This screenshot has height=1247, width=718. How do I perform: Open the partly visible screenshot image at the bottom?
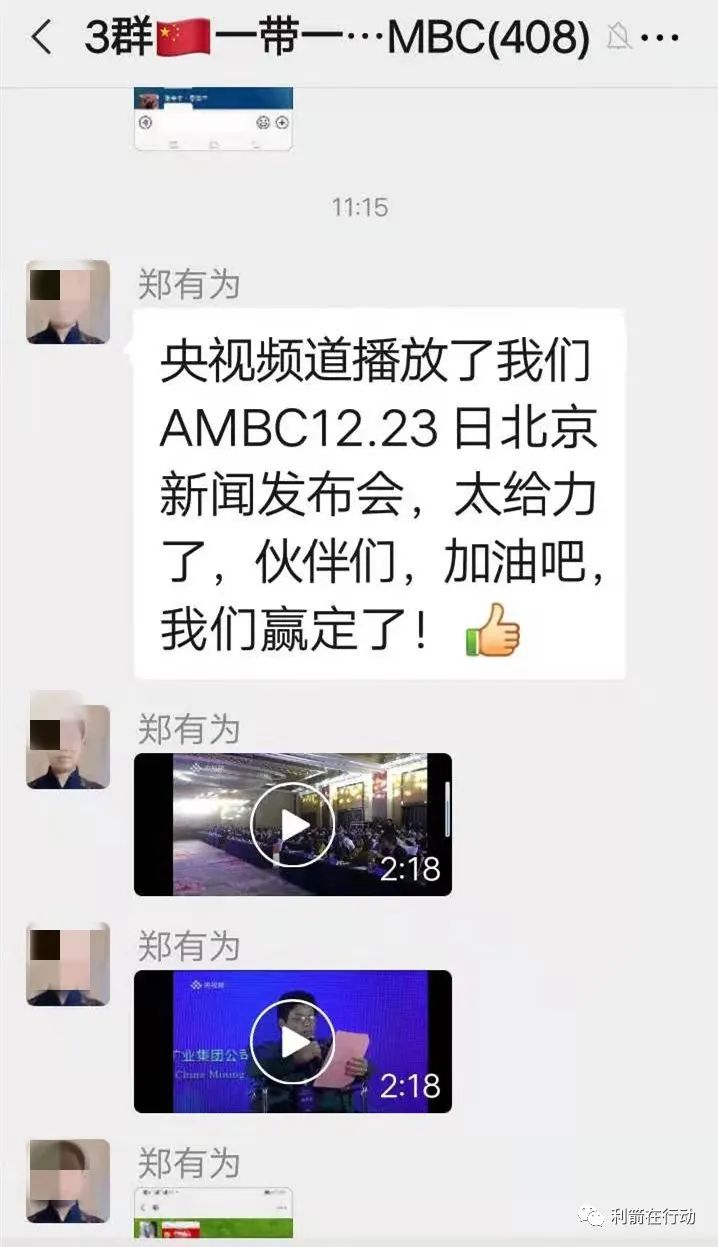213,1212
